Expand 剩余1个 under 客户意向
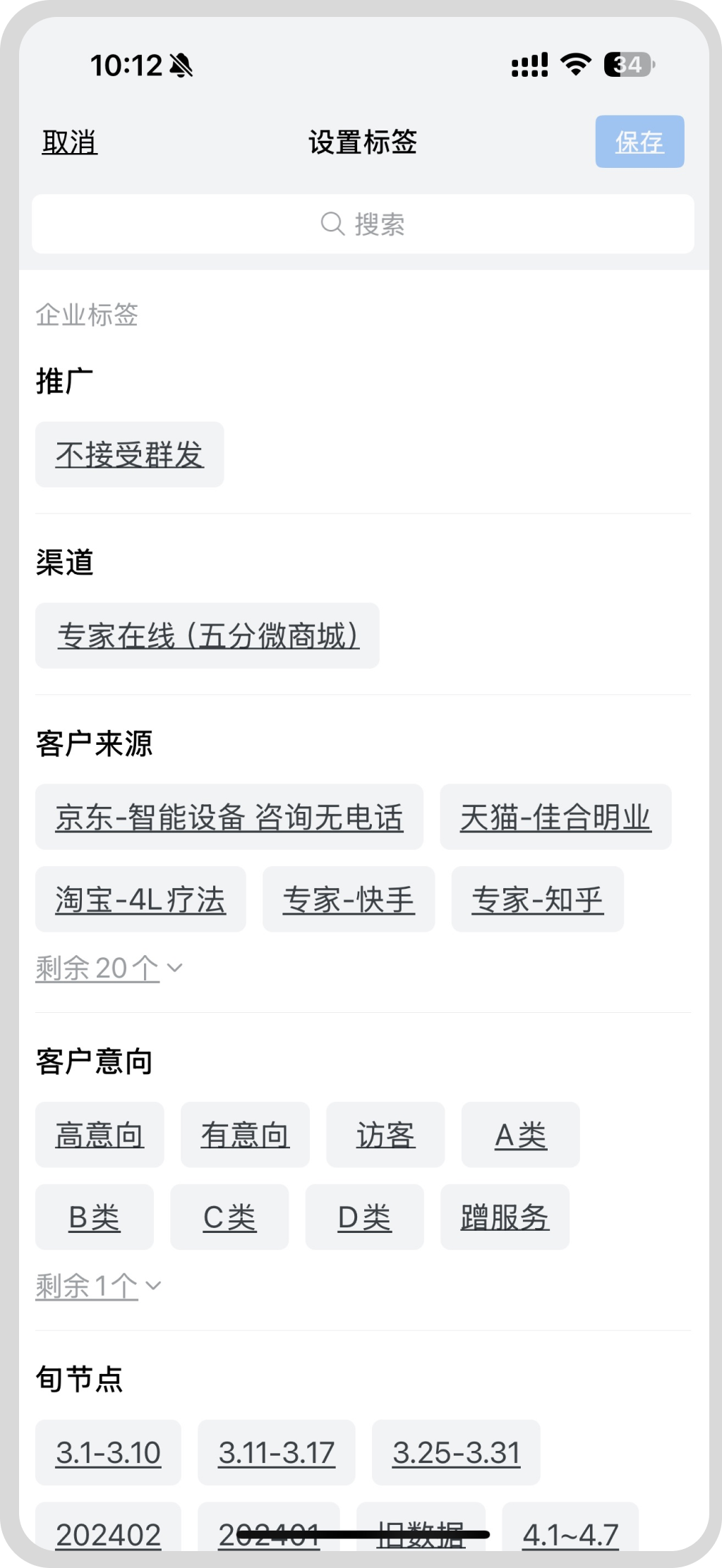The image size is (722, 1568). 98,1286
